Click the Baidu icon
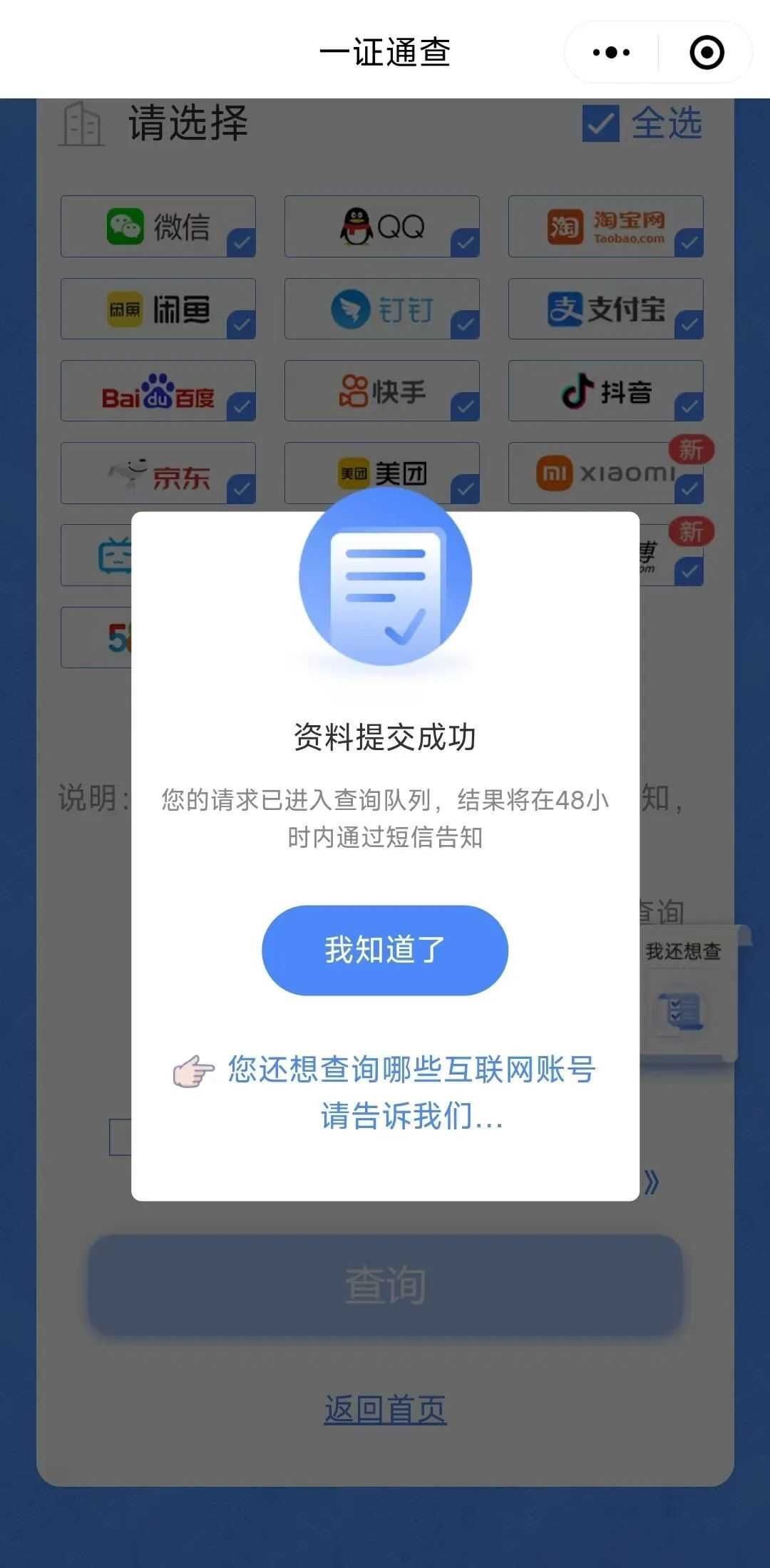This screenshot has height=1568, width=770. [x=157, y=391]
